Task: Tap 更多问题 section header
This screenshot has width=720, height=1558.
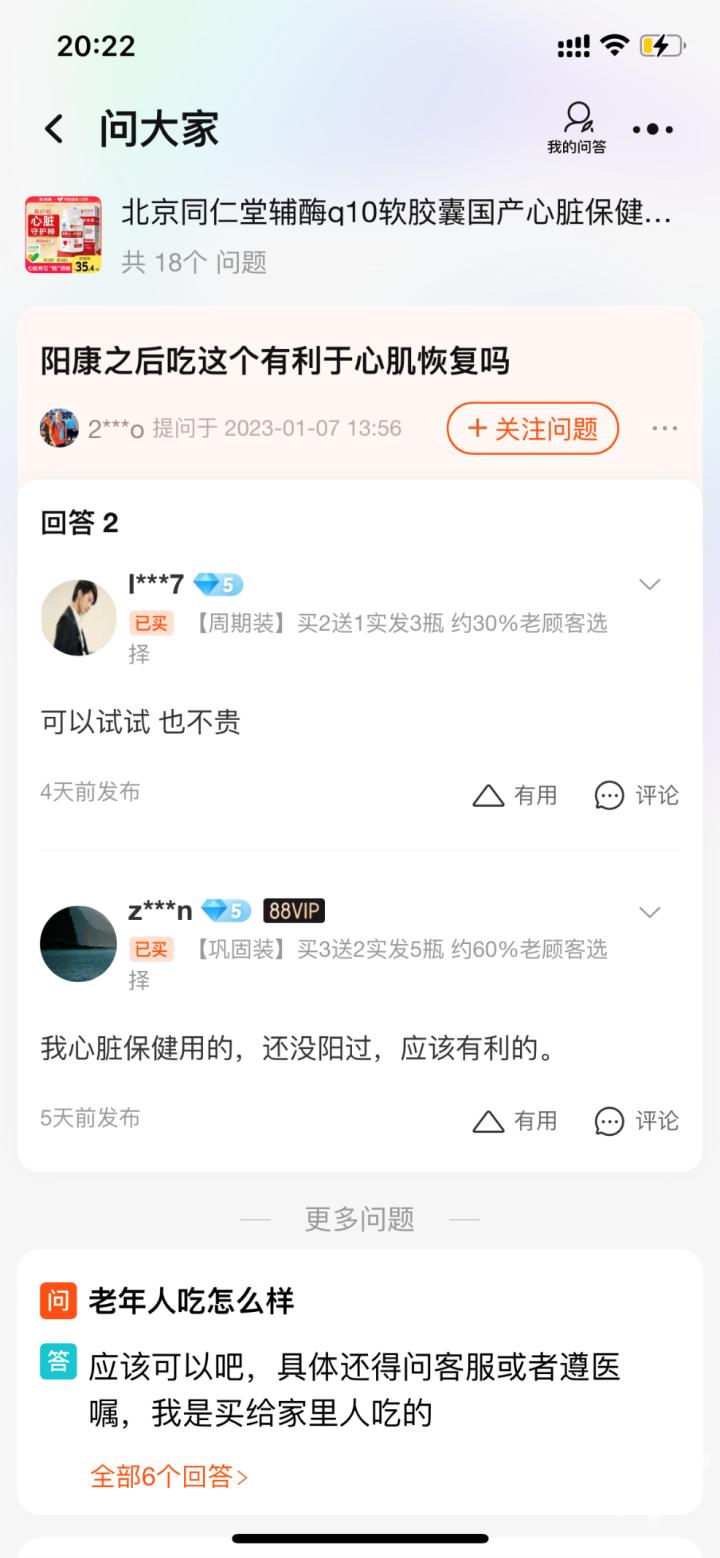Action: pos(359,1217)
